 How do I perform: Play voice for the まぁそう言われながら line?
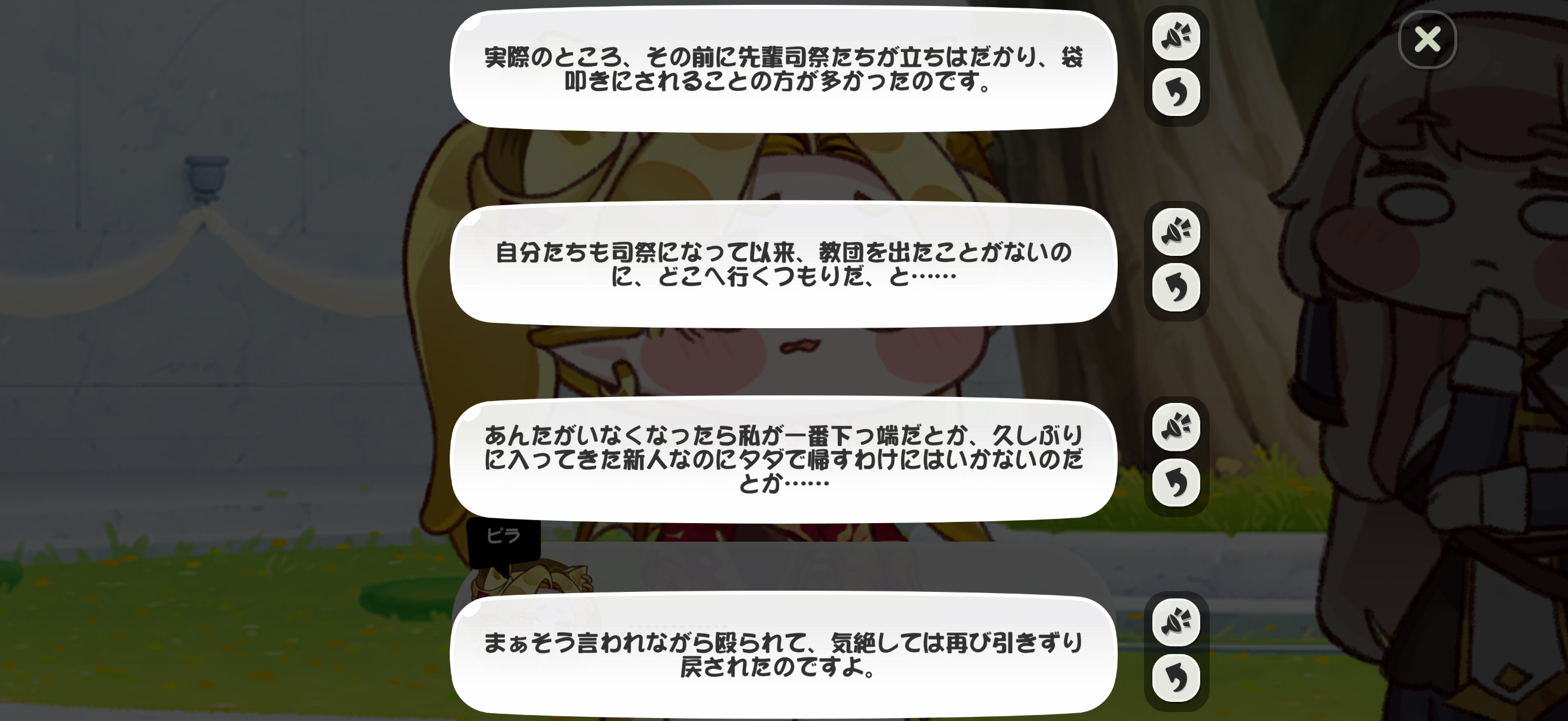click(1176, 622)
